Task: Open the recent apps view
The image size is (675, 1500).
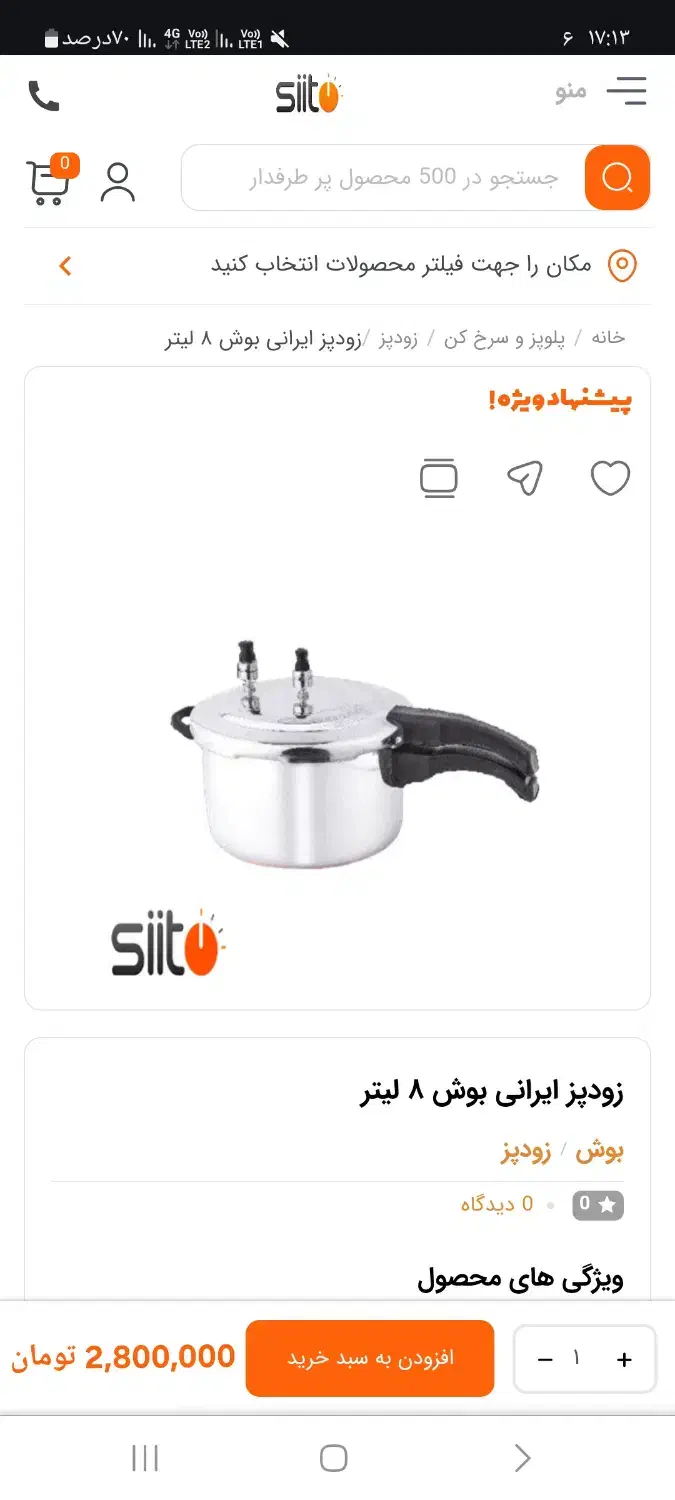Action: click(145, 1458)
